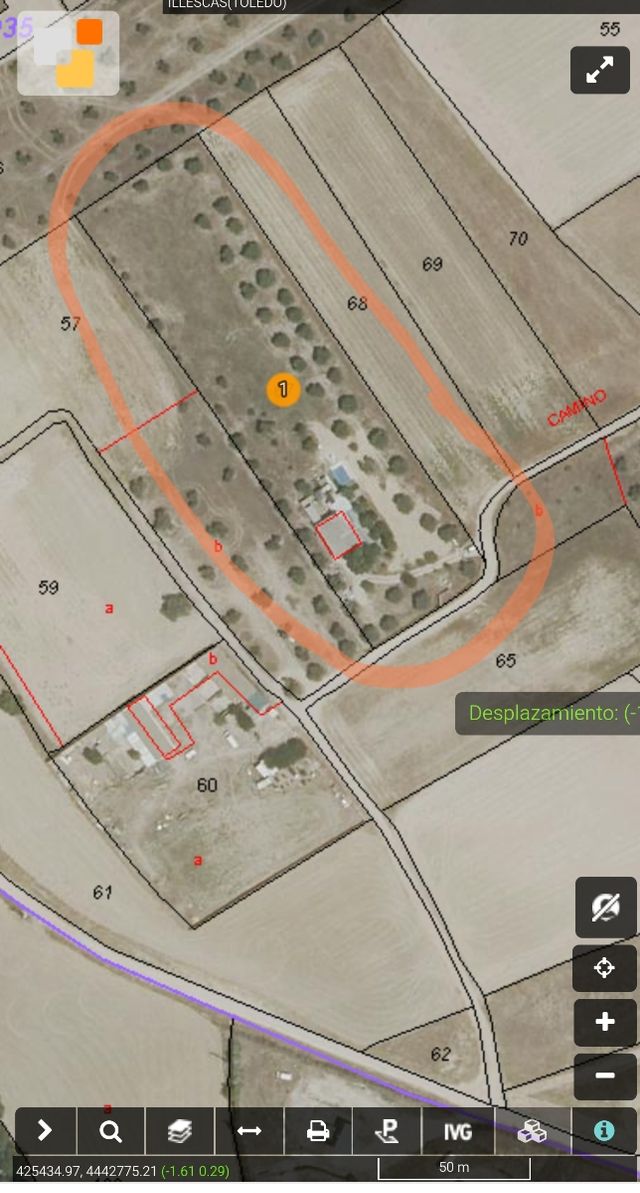Viewport: 640px width, 1193px height.
Task: Zoom in with the plus button
Action: (605, 1022)
